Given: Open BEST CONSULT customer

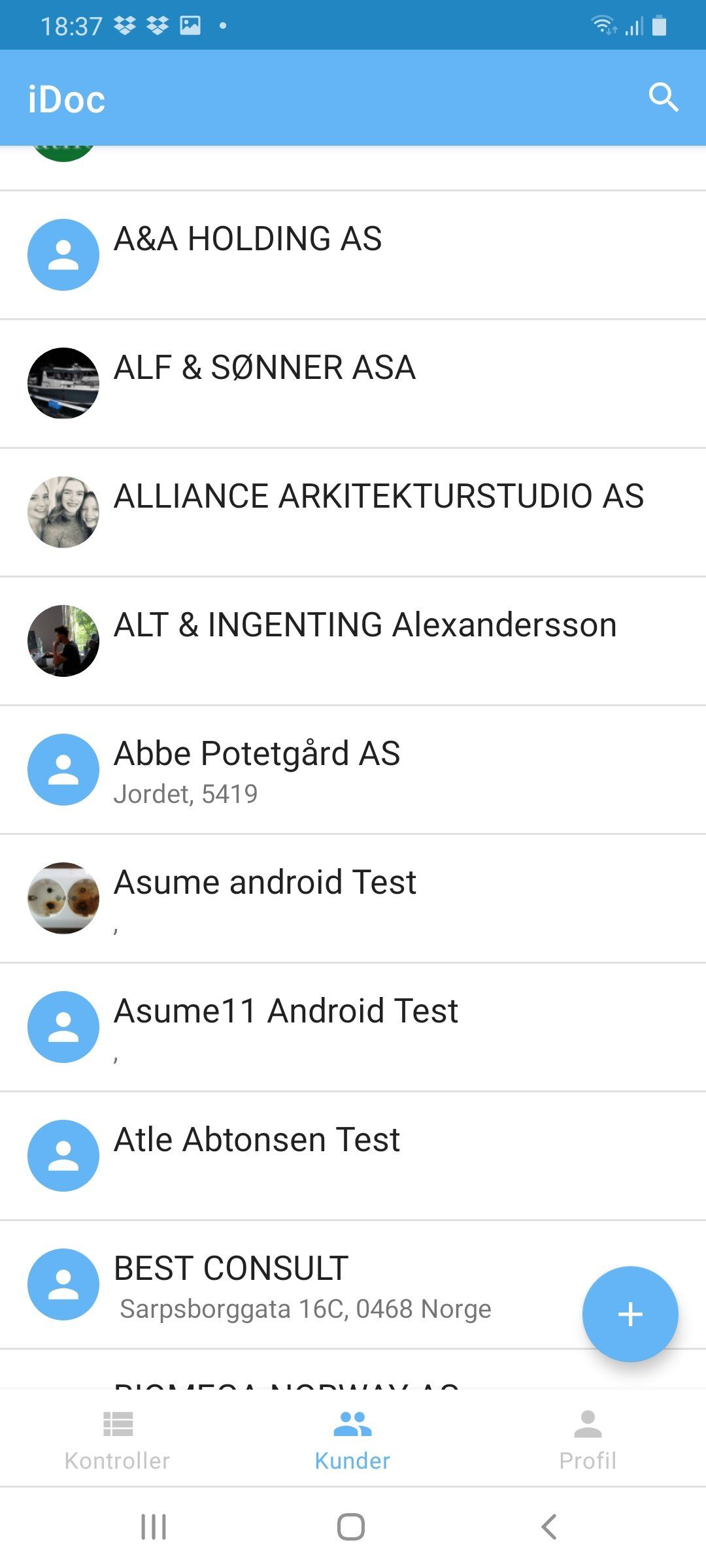Looking at the screenshot, I should tap(353, 1284).
